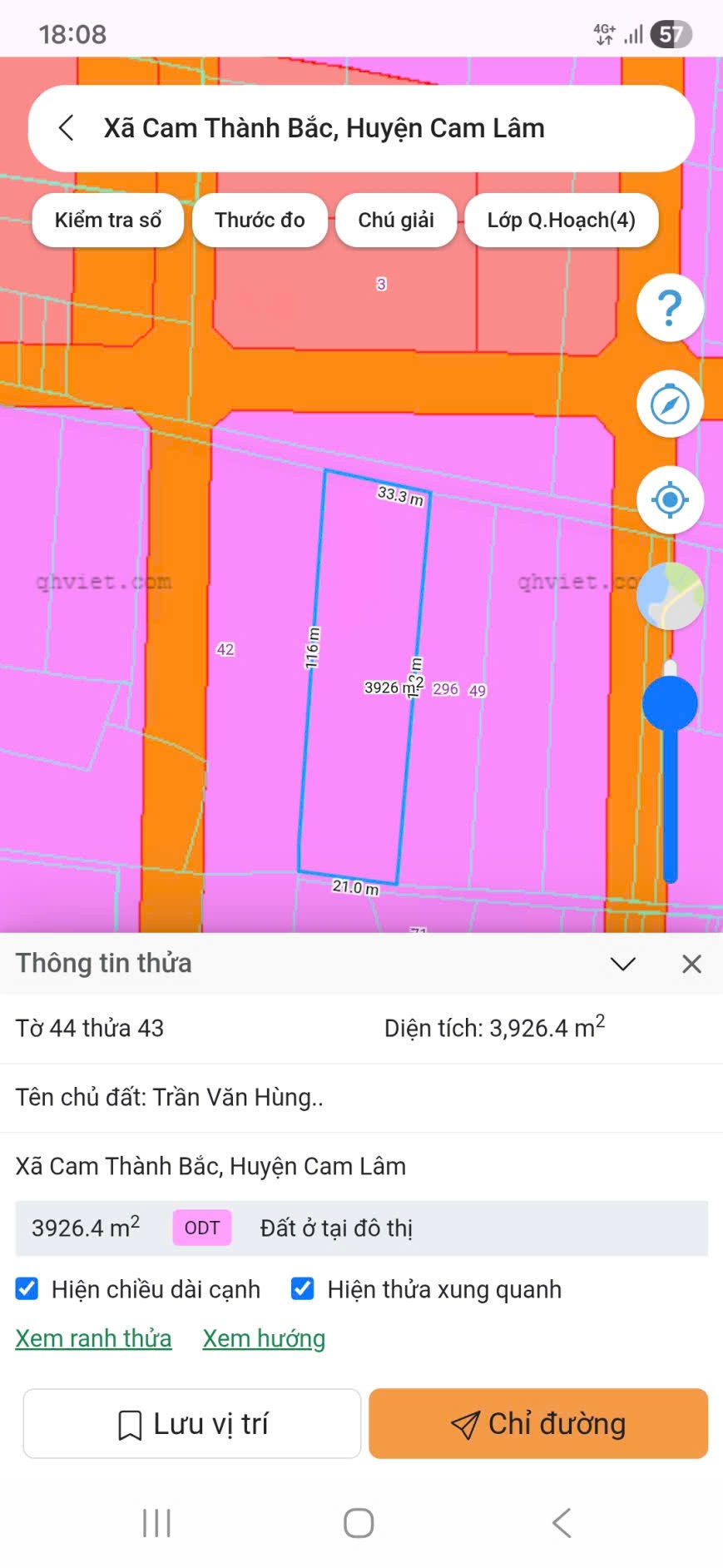Uncheck Hiện chiều dài cạnh

[27, 1289]
